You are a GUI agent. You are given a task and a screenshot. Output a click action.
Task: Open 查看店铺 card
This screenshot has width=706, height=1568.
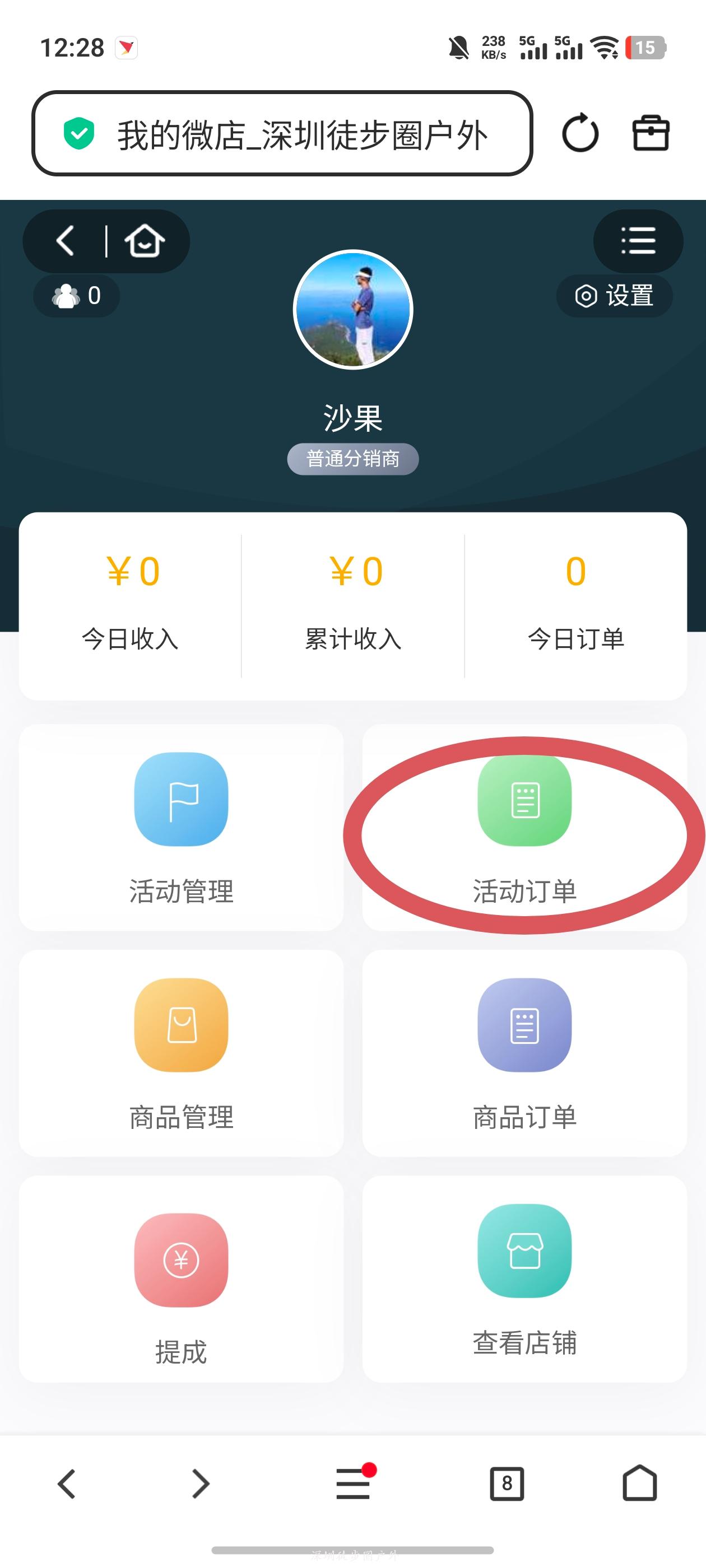coord(524,1279)
